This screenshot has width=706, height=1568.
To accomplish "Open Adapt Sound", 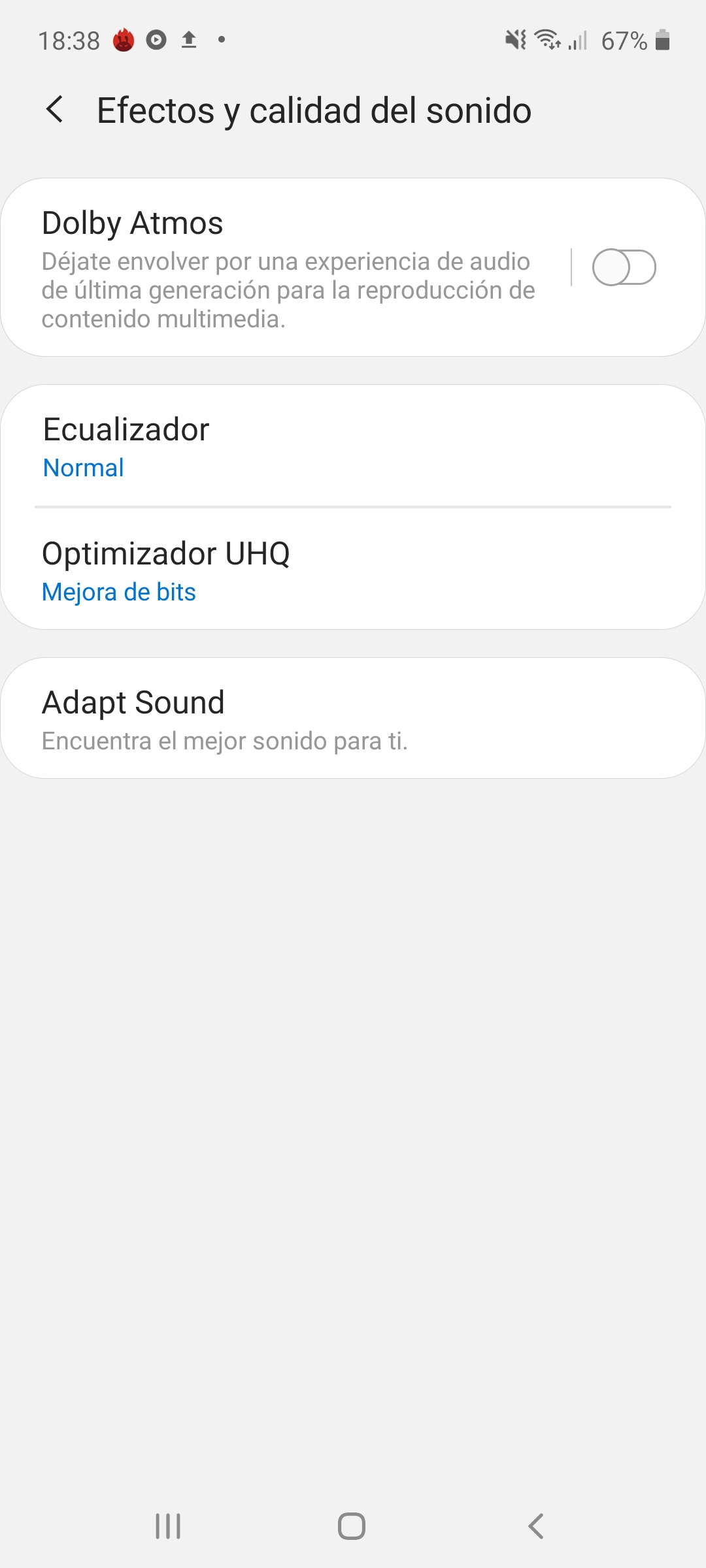I will 353,718.
